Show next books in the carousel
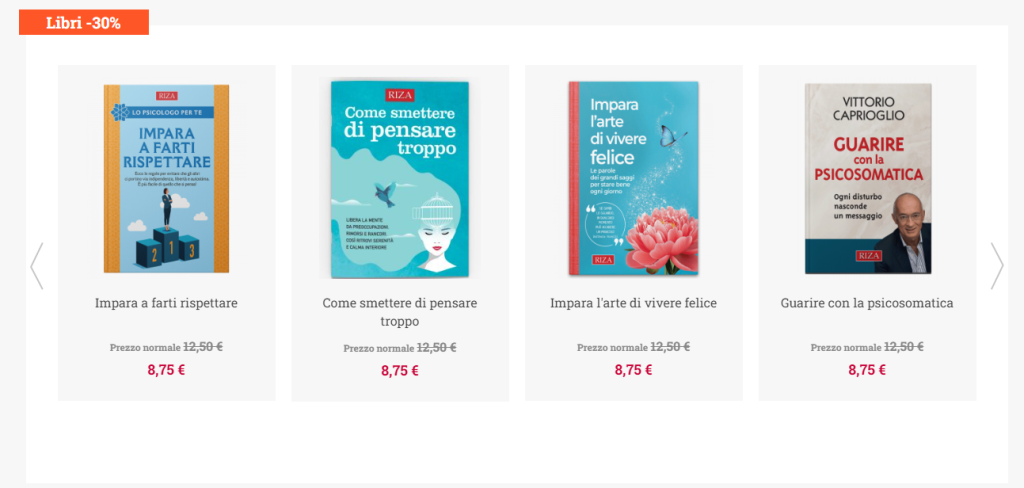Viewport: 1024px width, 488px height. click(996, 266)
